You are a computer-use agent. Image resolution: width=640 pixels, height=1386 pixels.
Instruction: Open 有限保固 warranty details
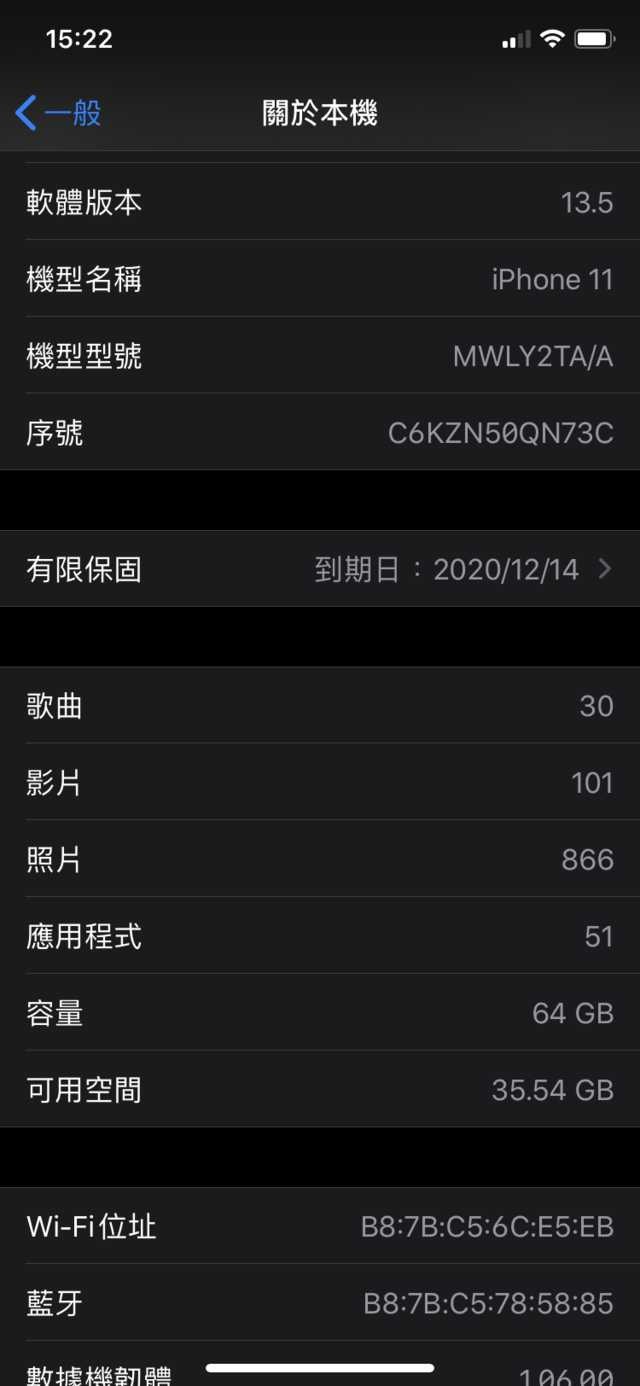tap(320, 569)
